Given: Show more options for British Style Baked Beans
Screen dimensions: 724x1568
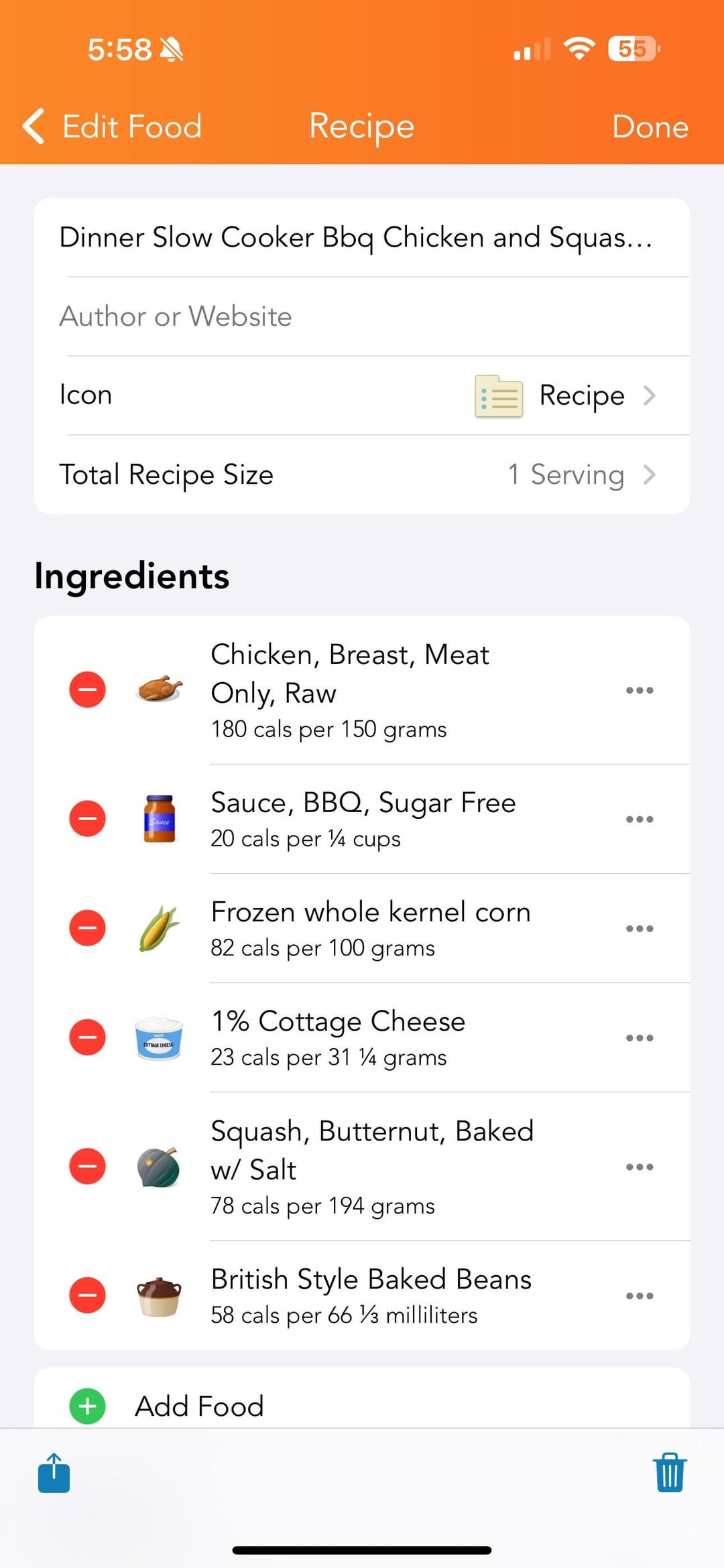Looking at the screenshot, I should coord(639,1295).
